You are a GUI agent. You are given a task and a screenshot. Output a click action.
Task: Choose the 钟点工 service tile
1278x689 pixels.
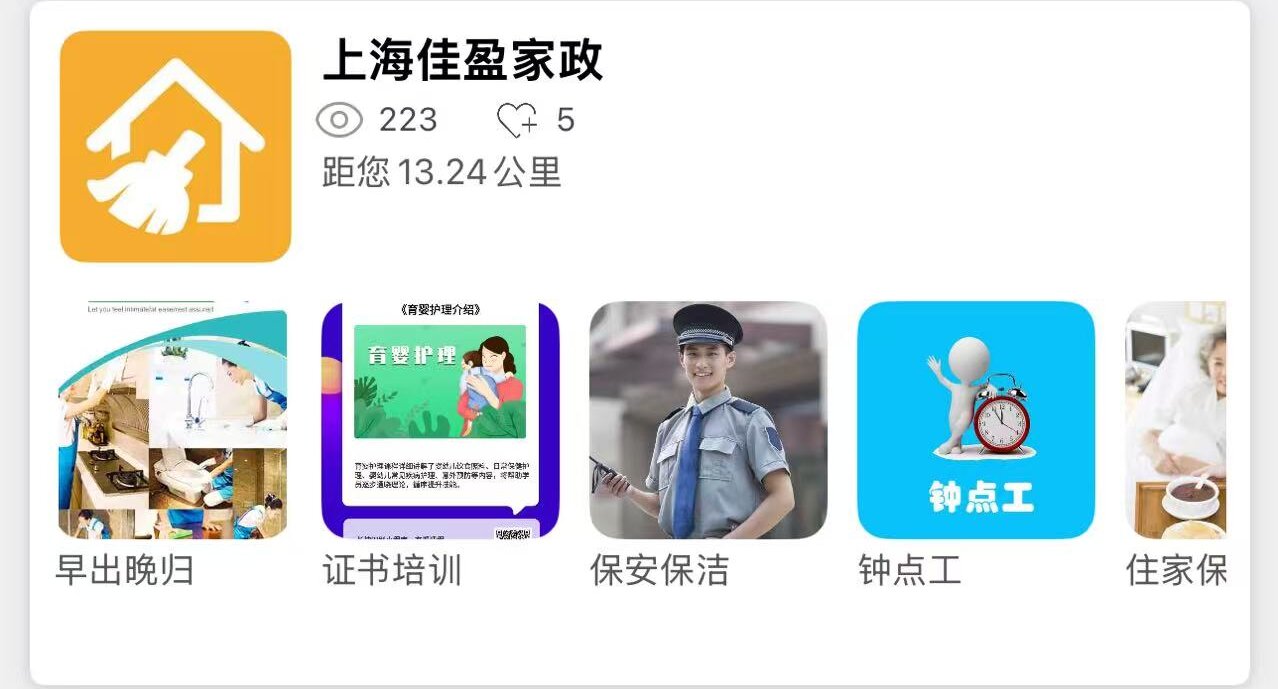976,420
